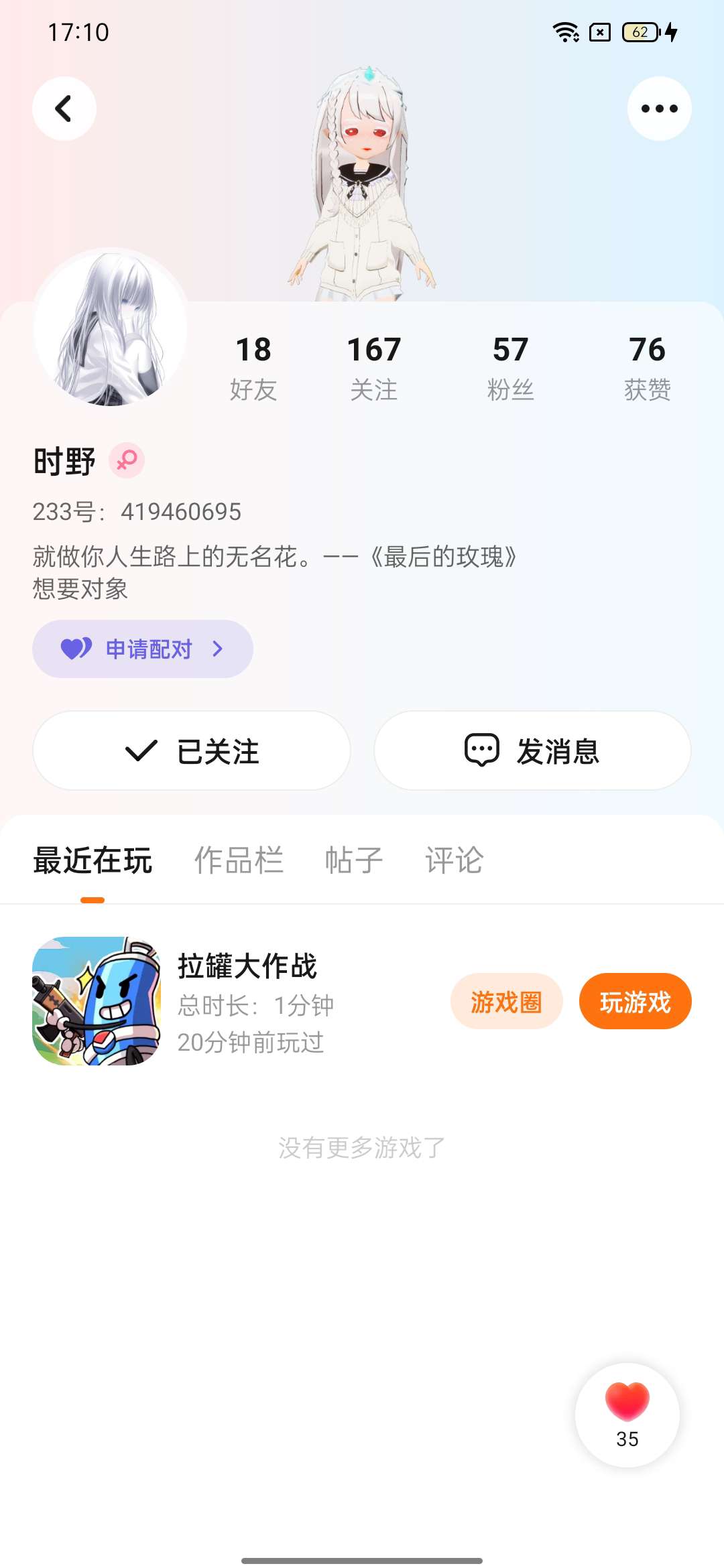Switch to the 作品栏 tab
Screen dimensions: 724x1568
(x=239, y=860)
